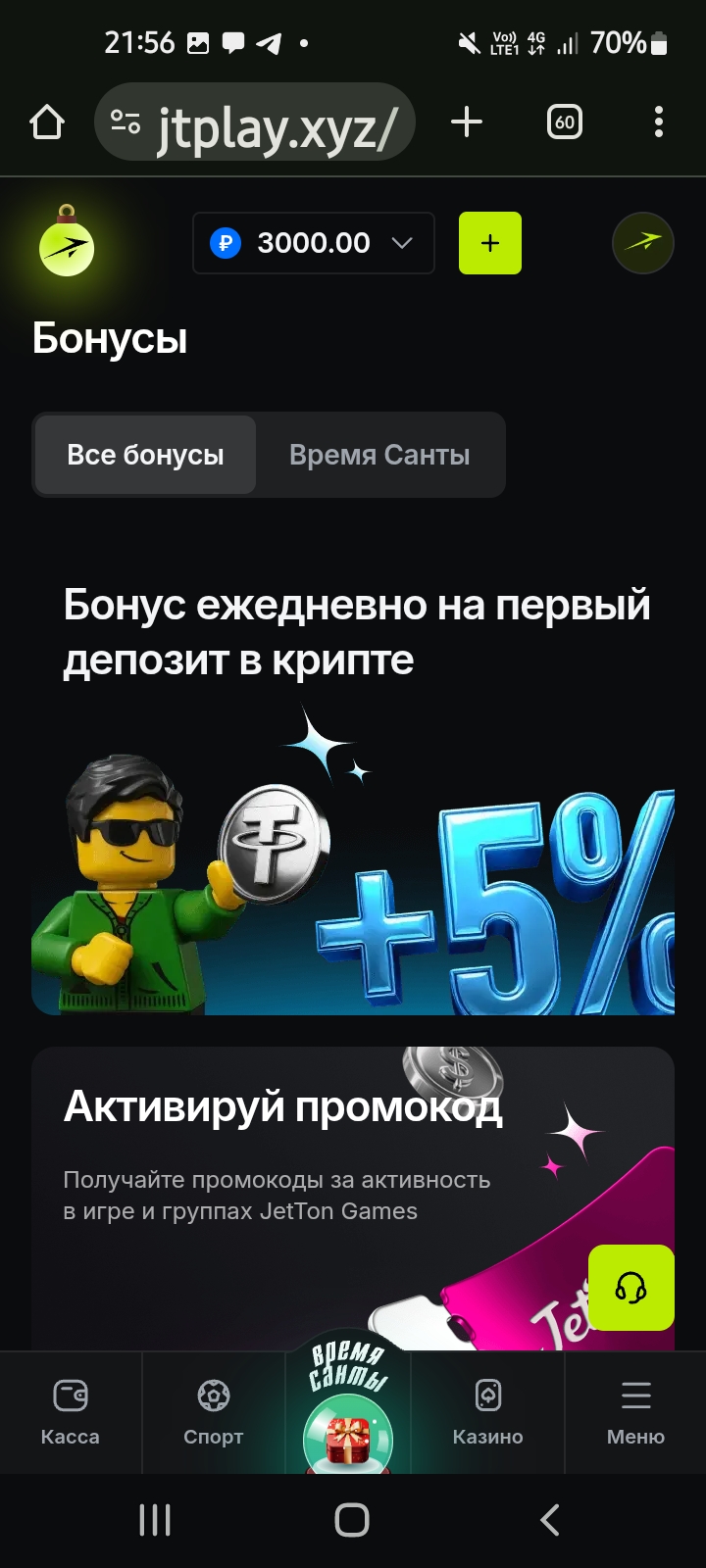Image resolution: width=706 pixels, height=1568 pixels.
Task: Expand the 3000.00 ruble balance dropdown
Action: point(314,243)
